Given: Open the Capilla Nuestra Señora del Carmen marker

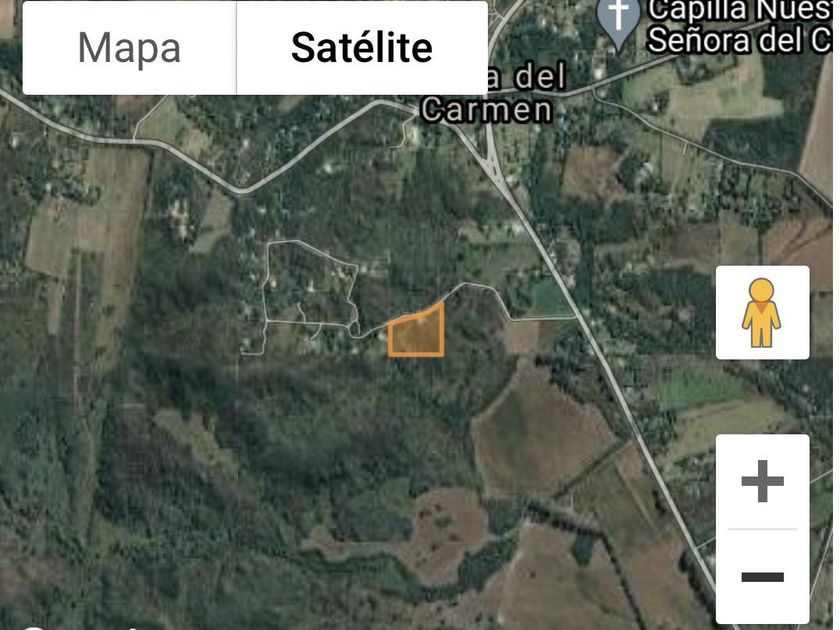Looking at the screenshot, I should click(619, 22).
